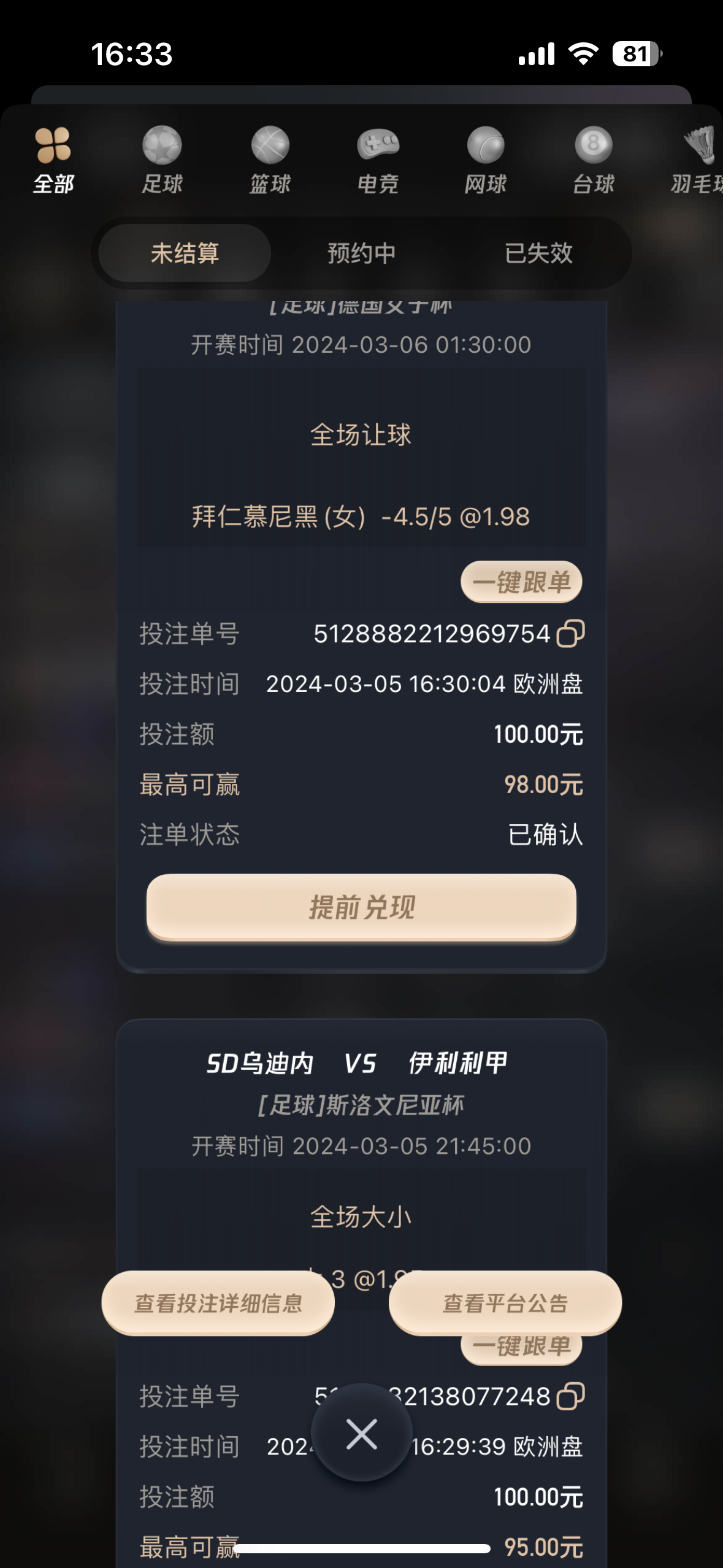Viewport: 723px width, 1568px height.
Task: Switch to the 预约中 tab
Action: click(x=361, y=253)
